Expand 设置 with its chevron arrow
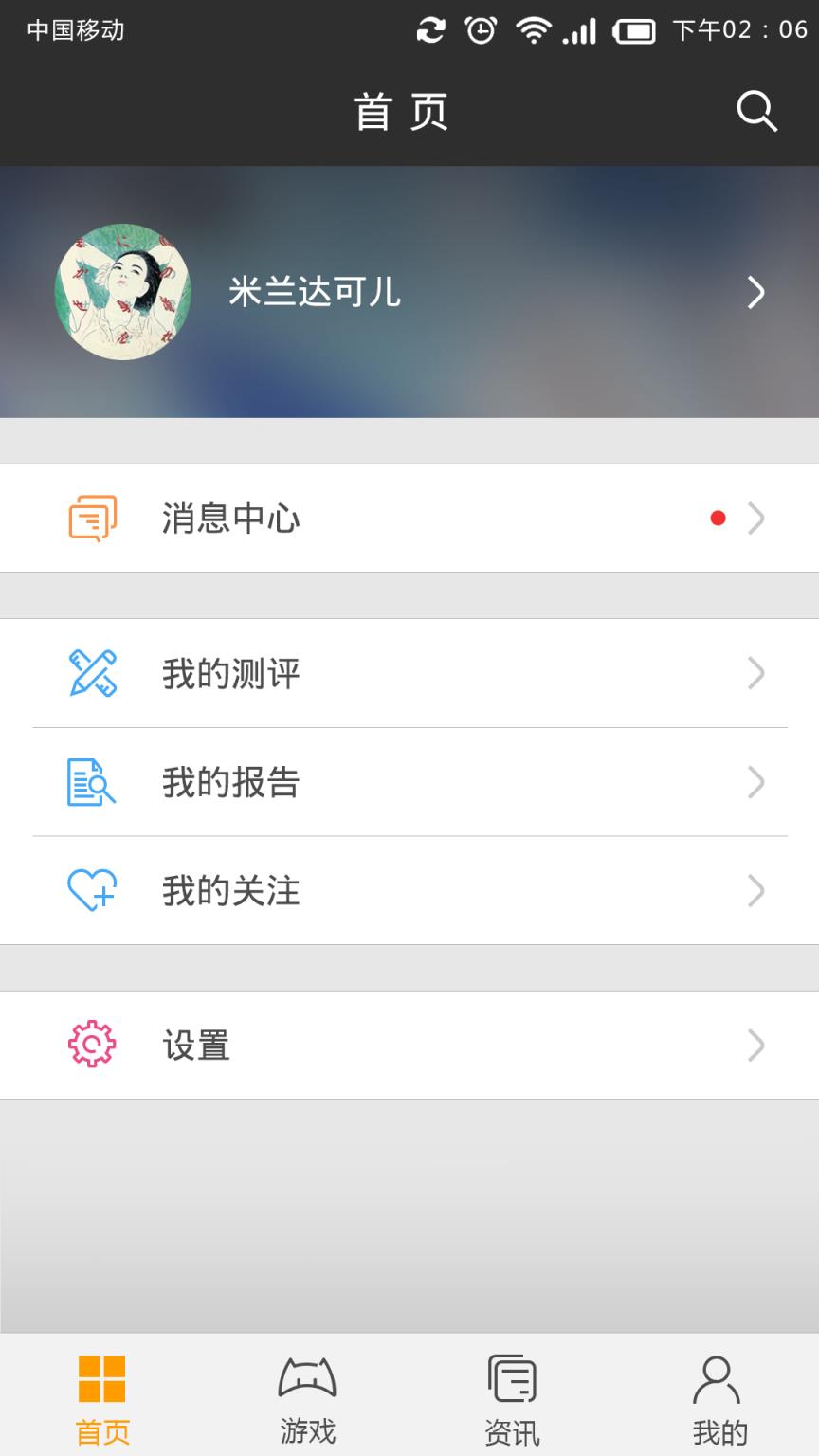This screenshot has height=1456, width=819. pyautogui.click(x=755, y=1046)
